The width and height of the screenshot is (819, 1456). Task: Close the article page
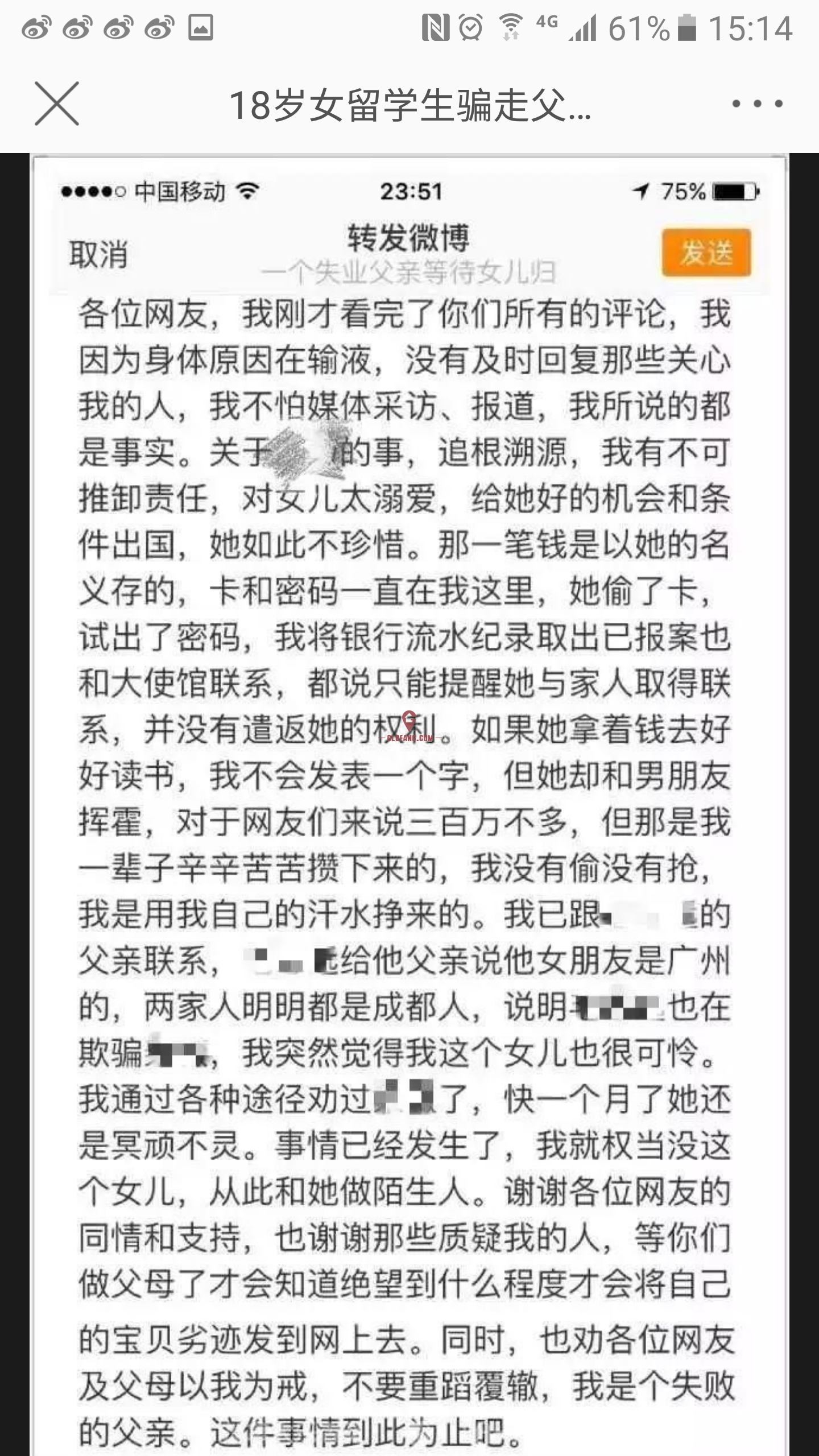point(57,104)
